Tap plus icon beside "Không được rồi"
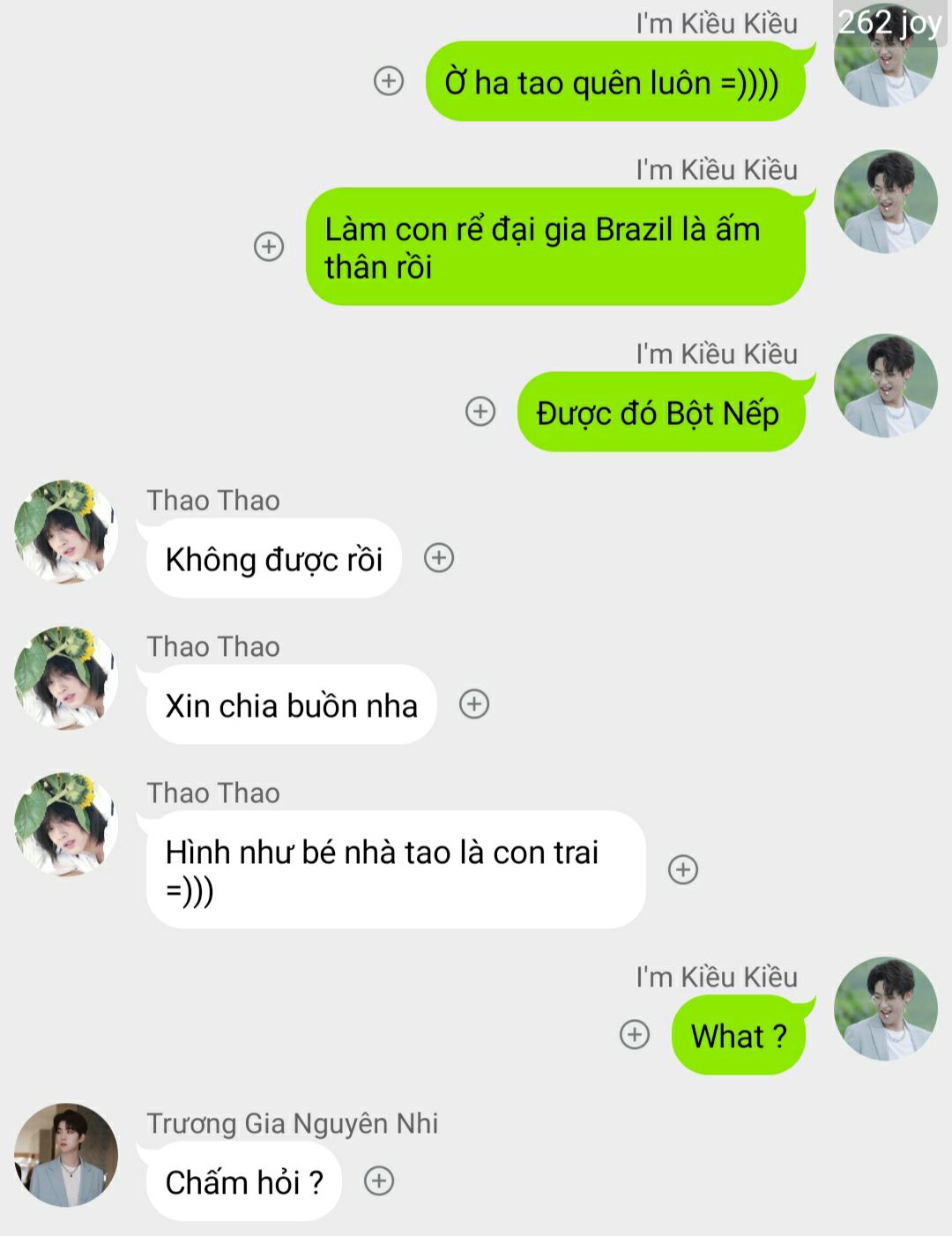The width and height of the screenshot is (952, 1236). [x=439, y=557]
